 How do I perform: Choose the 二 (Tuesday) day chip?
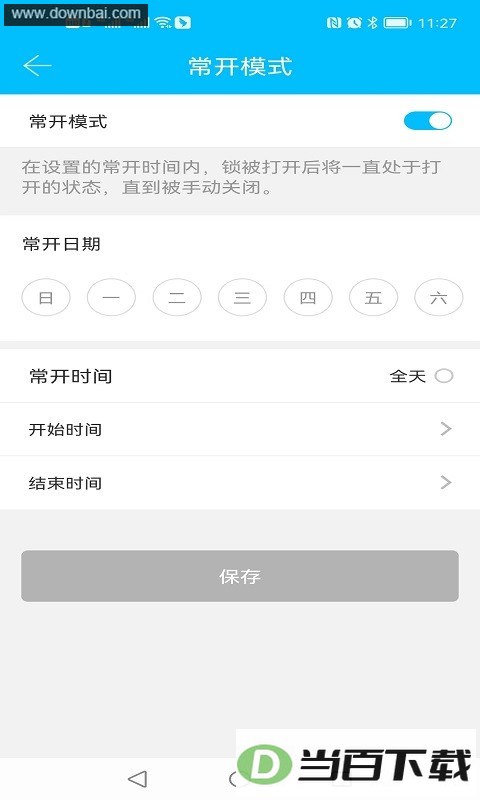(x=177, y=297)
